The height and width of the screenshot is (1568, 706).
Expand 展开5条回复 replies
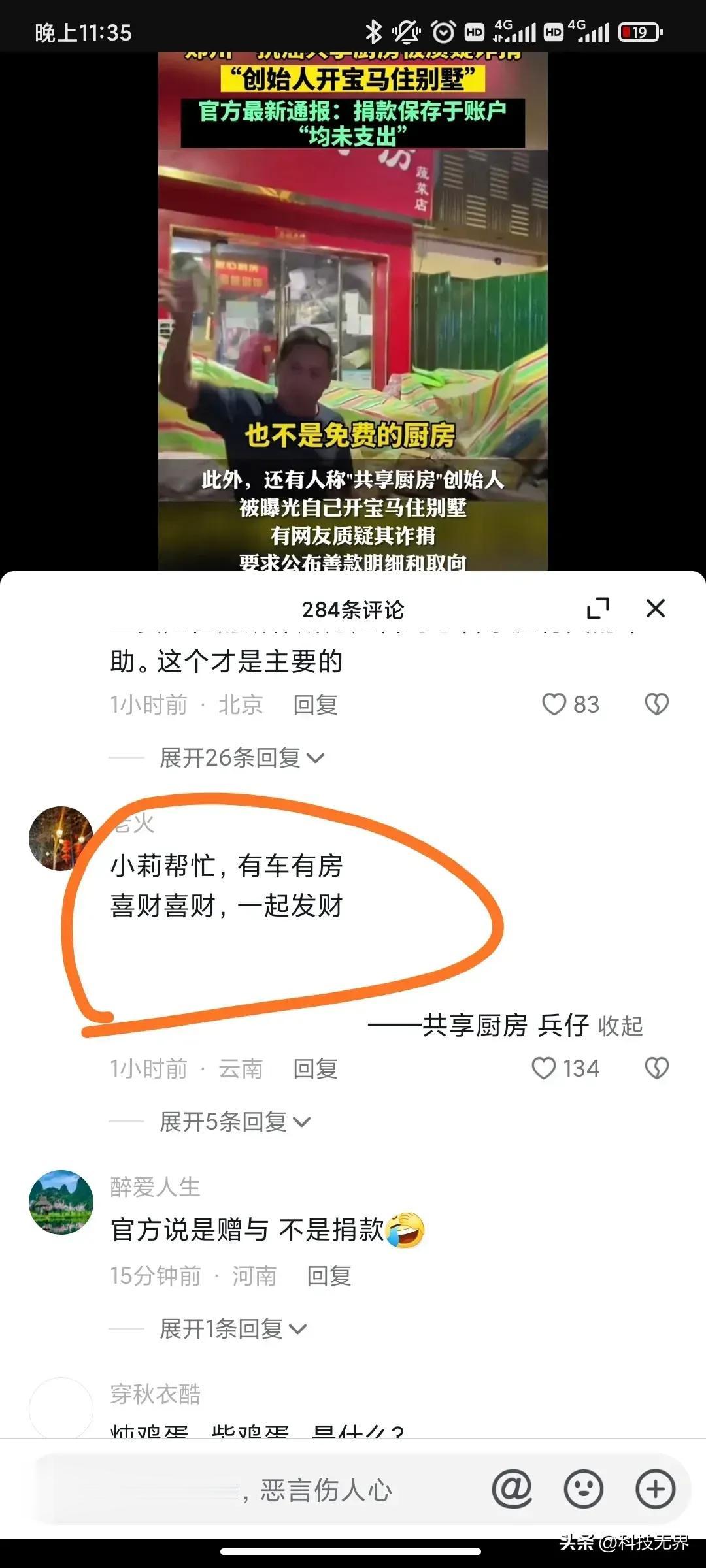(234, 1122)
